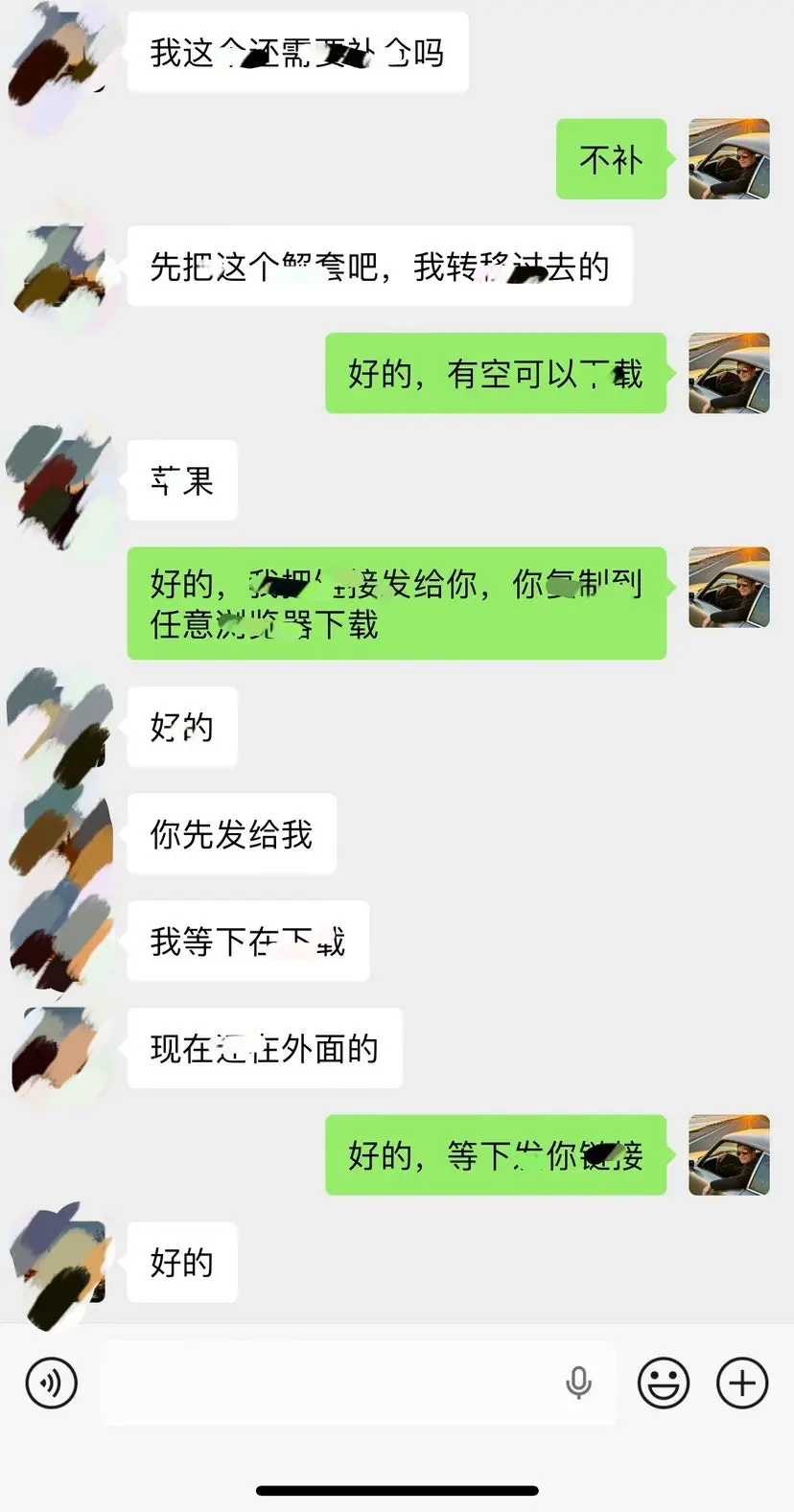Tap the 现在还在外面的 message bubble

coord(265,1049)
